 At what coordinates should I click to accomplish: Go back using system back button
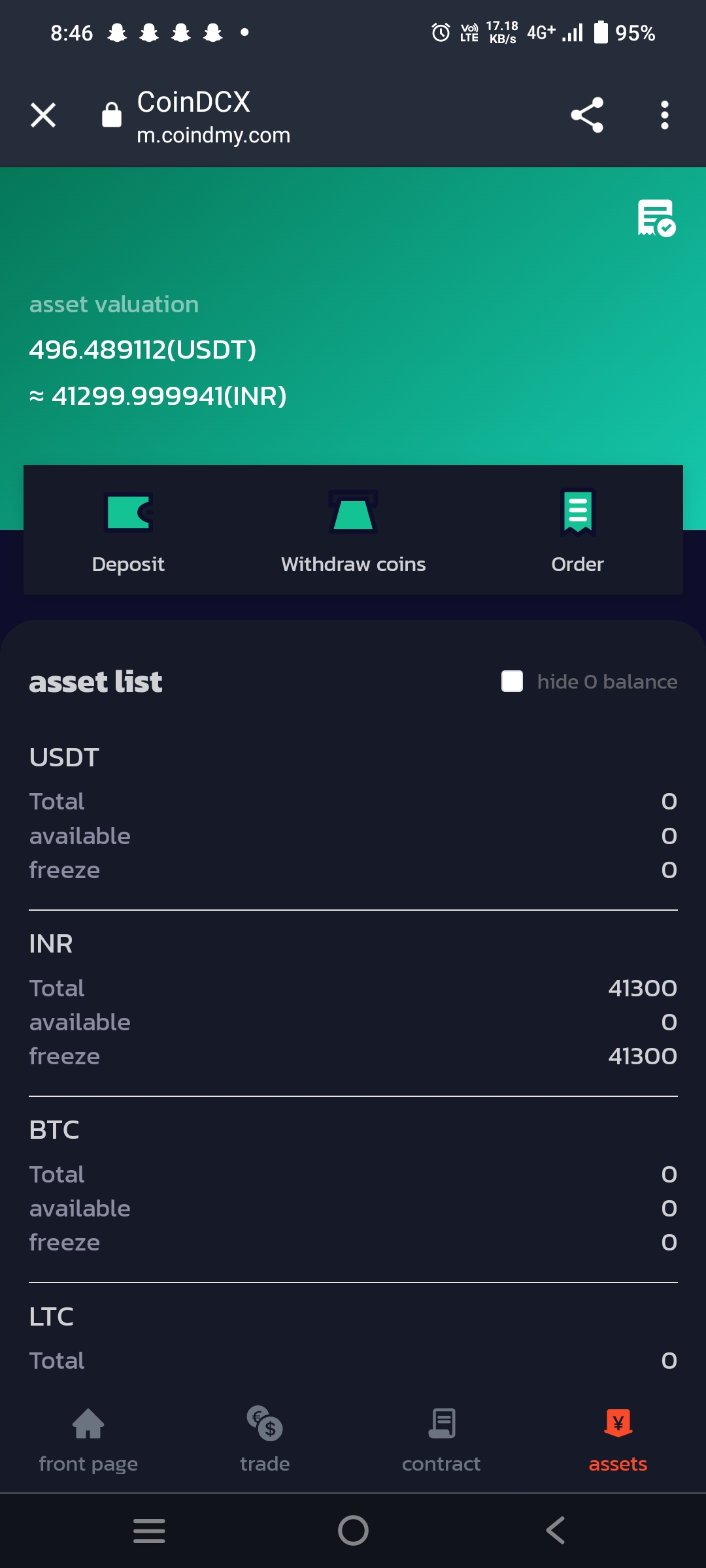coord(556,1530)
